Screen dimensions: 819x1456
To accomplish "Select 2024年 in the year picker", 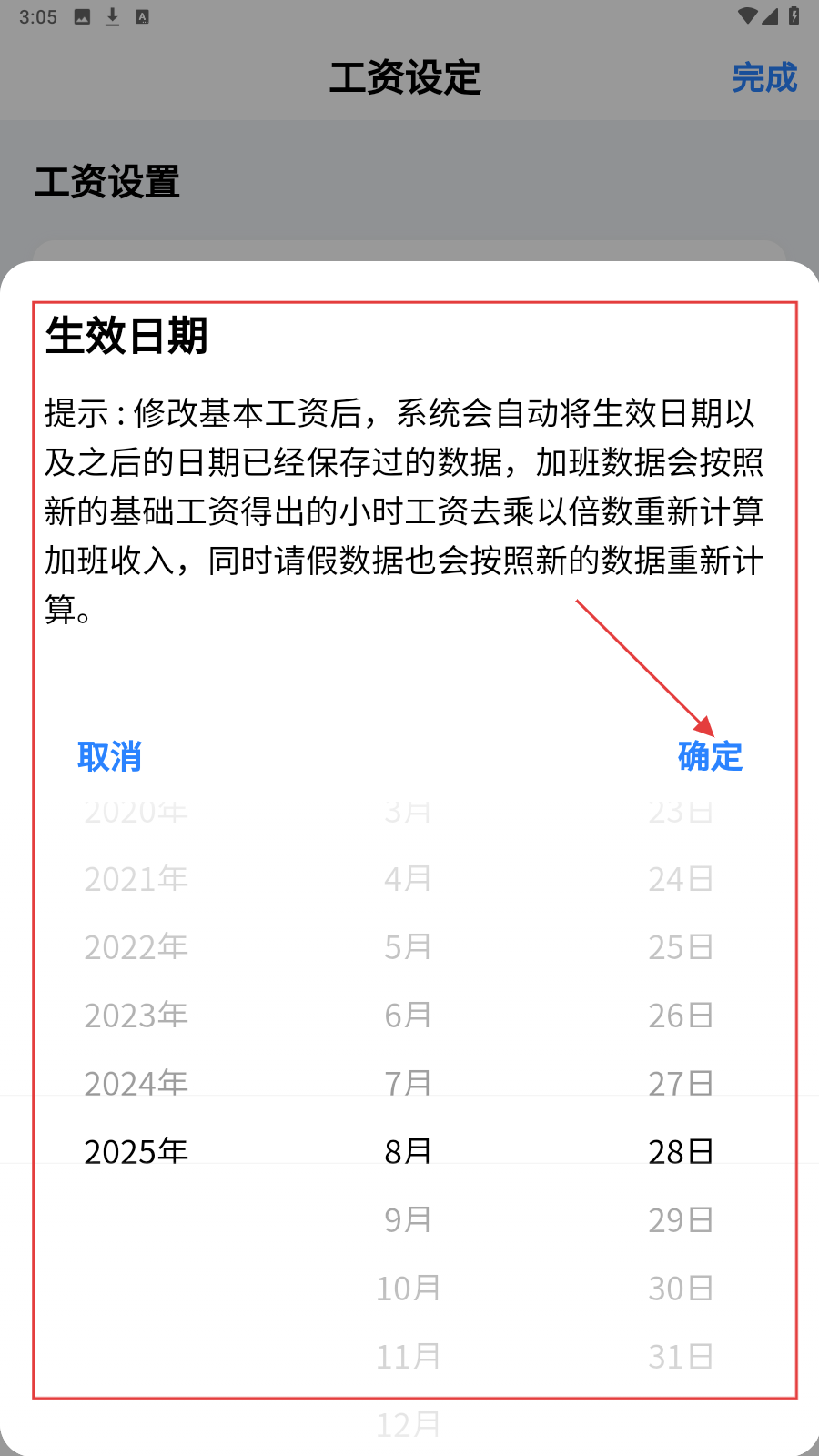I will 136,1083.
